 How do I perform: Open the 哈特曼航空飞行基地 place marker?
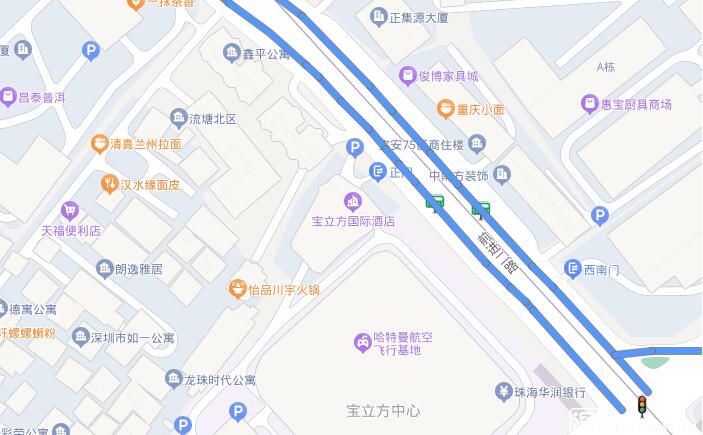tap(362, 343)
